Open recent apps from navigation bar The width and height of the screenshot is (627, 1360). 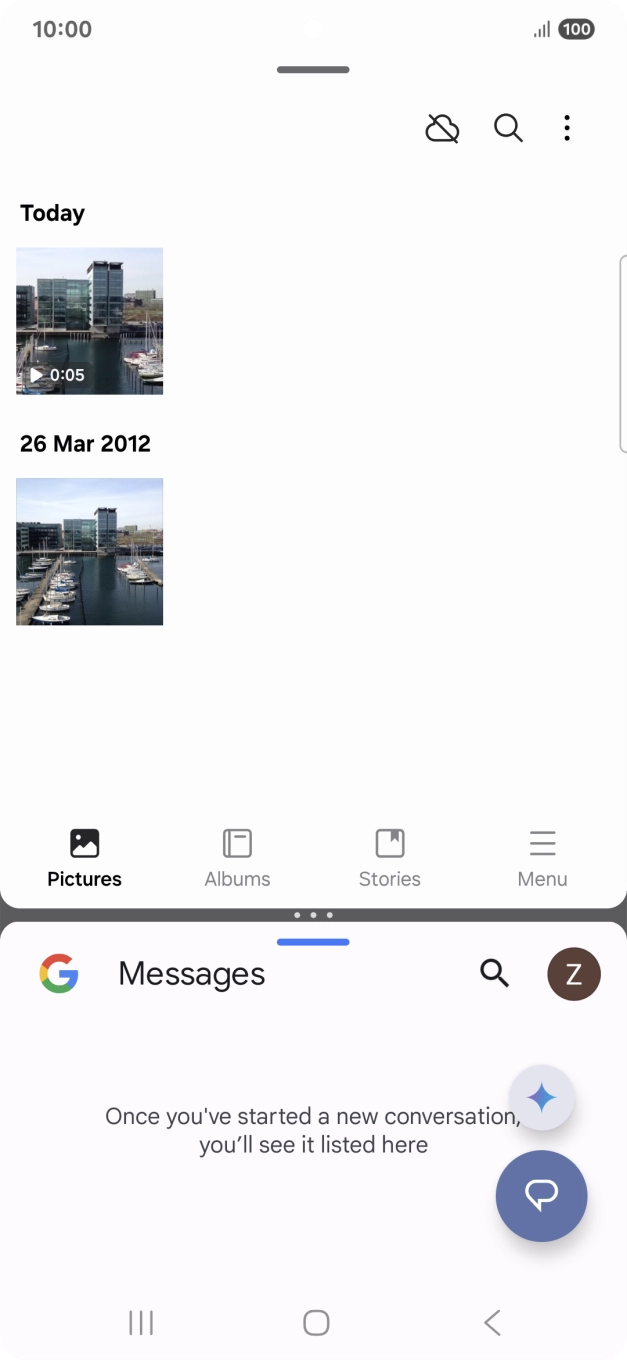click(141, 1322)
